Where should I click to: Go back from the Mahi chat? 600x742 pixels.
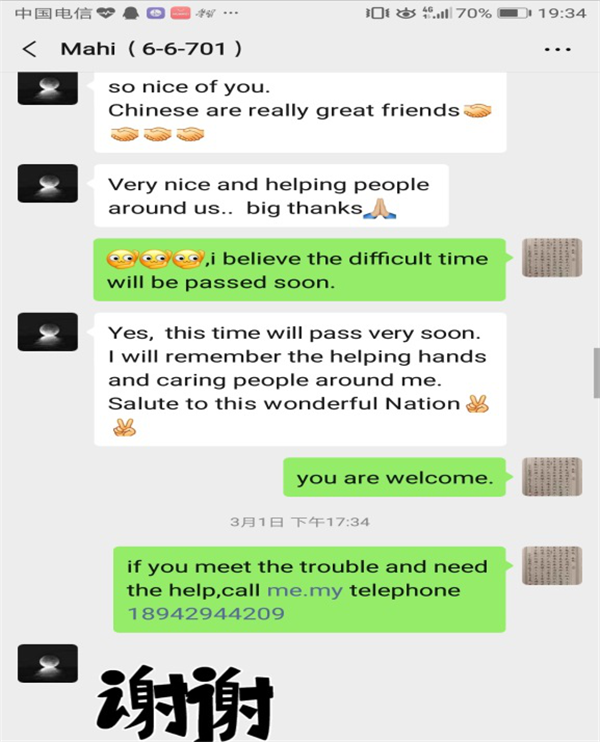(x=29, y=49)
